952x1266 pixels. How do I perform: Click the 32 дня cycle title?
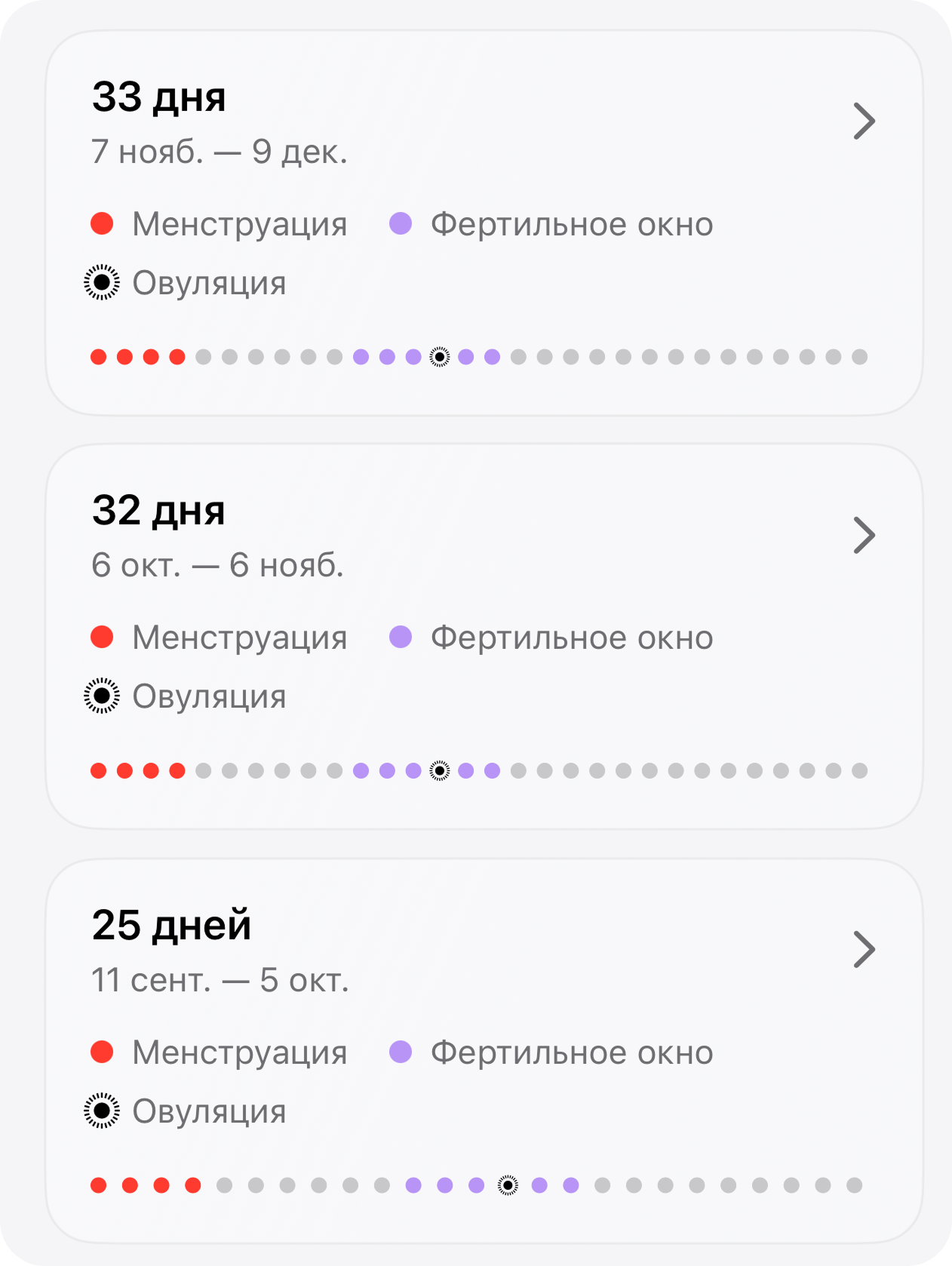158,511
